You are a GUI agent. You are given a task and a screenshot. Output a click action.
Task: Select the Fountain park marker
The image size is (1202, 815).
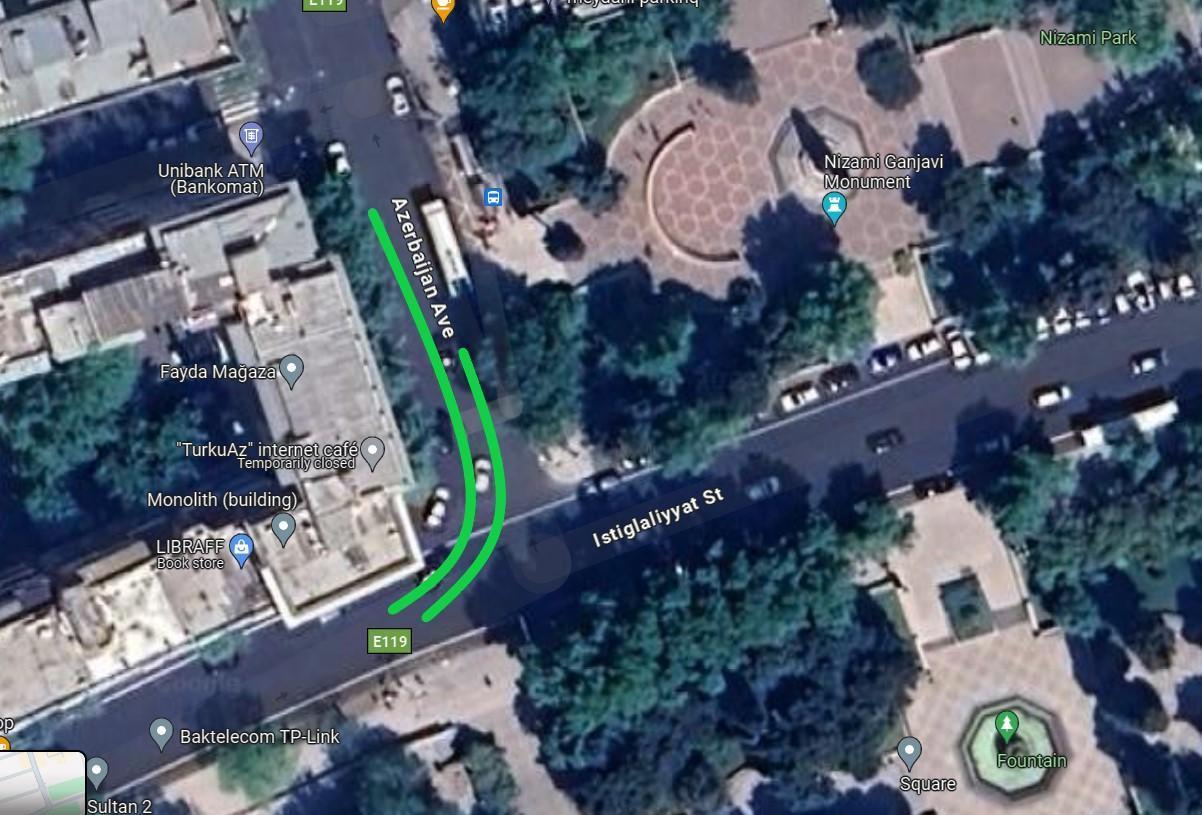click(1007, 724)
